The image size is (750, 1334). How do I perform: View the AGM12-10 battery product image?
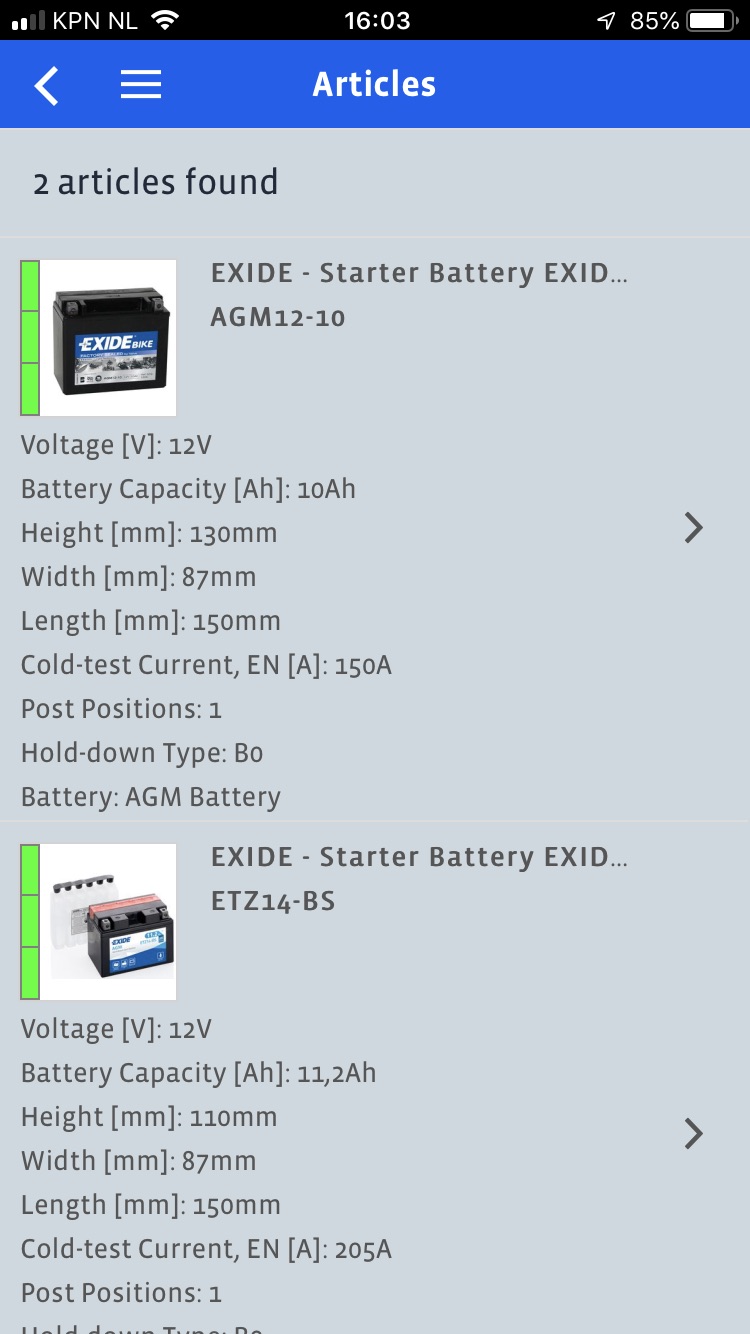(x=108, y=338)
